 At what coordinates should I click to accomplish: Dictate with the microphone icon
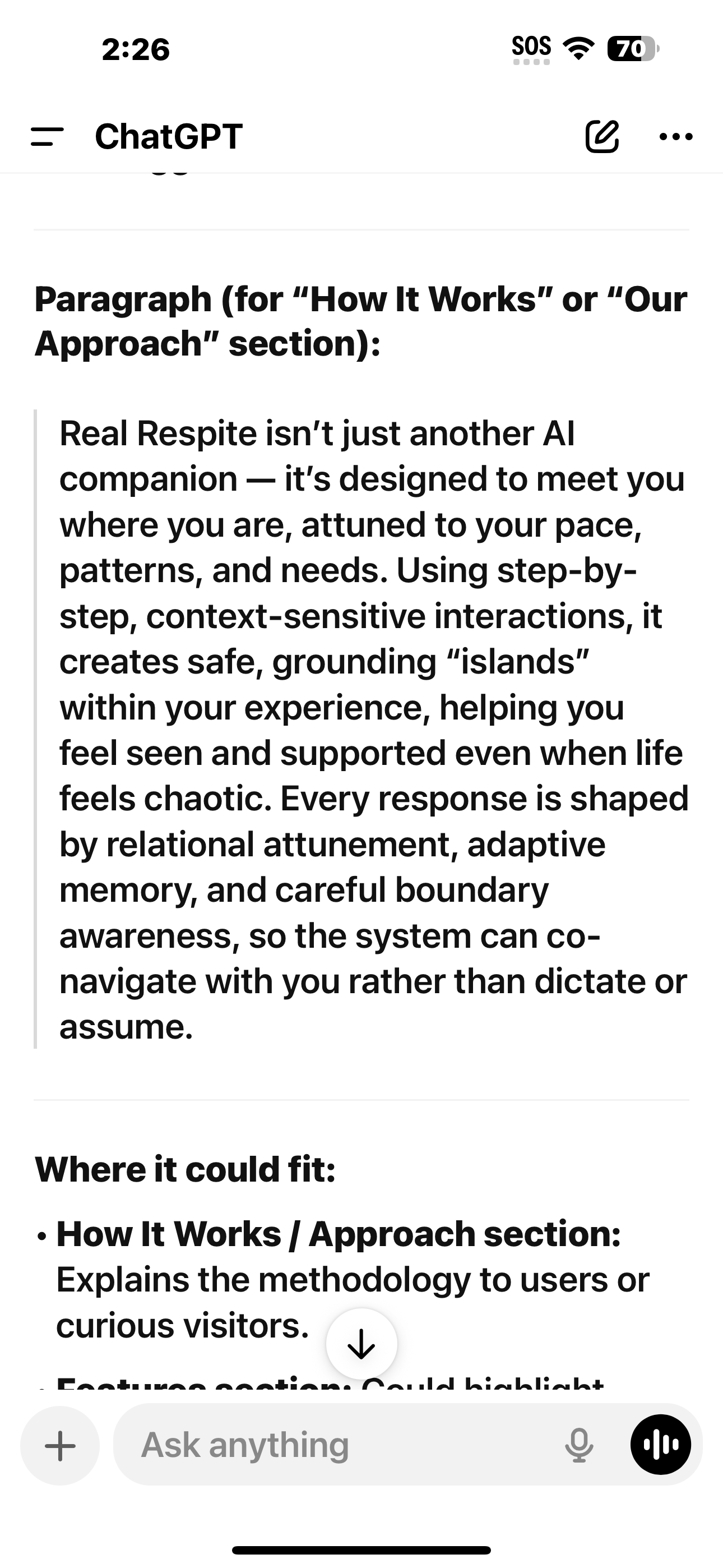pyautogui.click(x=579, y=1445)
